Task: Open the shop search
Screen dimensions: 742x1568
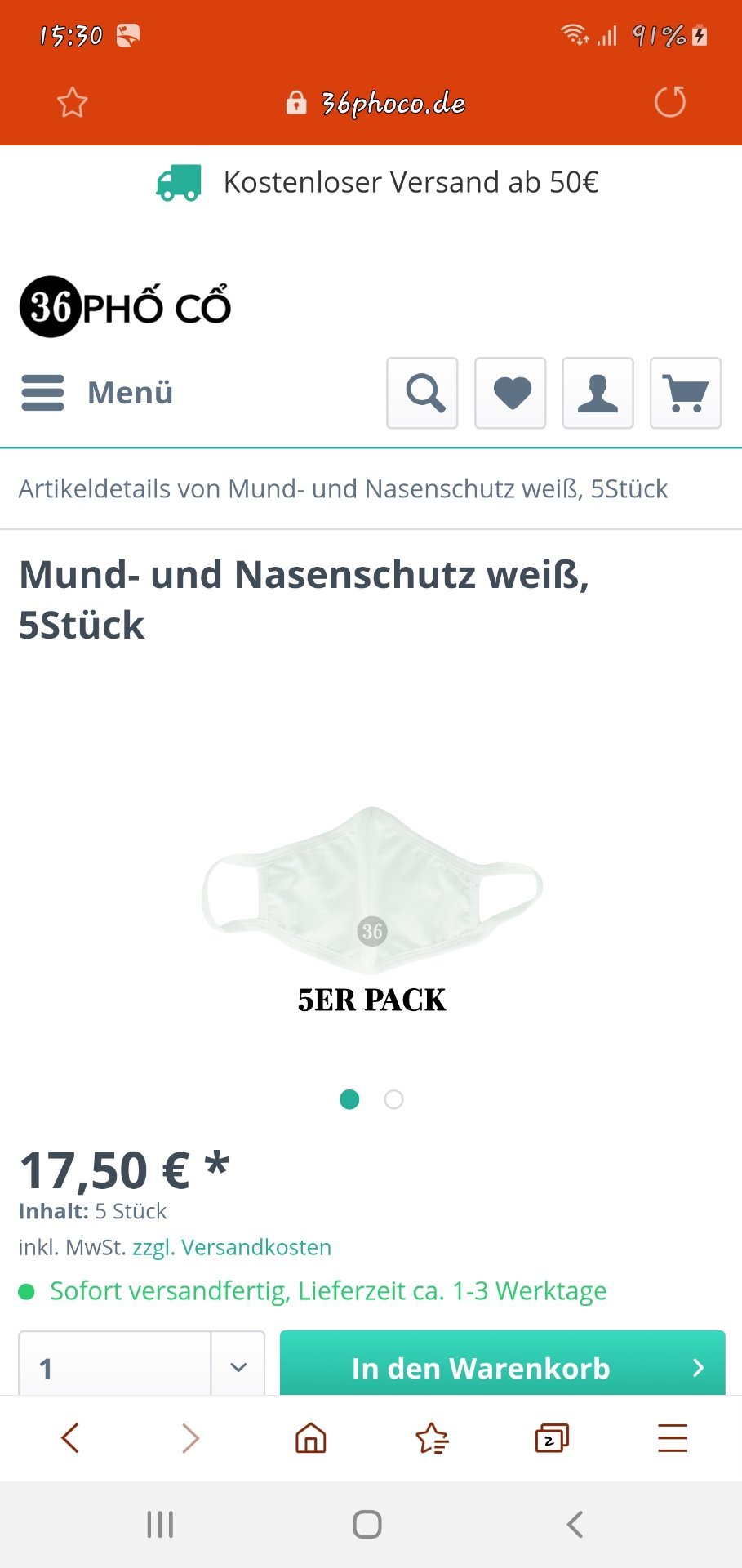Action: [422, 393]
